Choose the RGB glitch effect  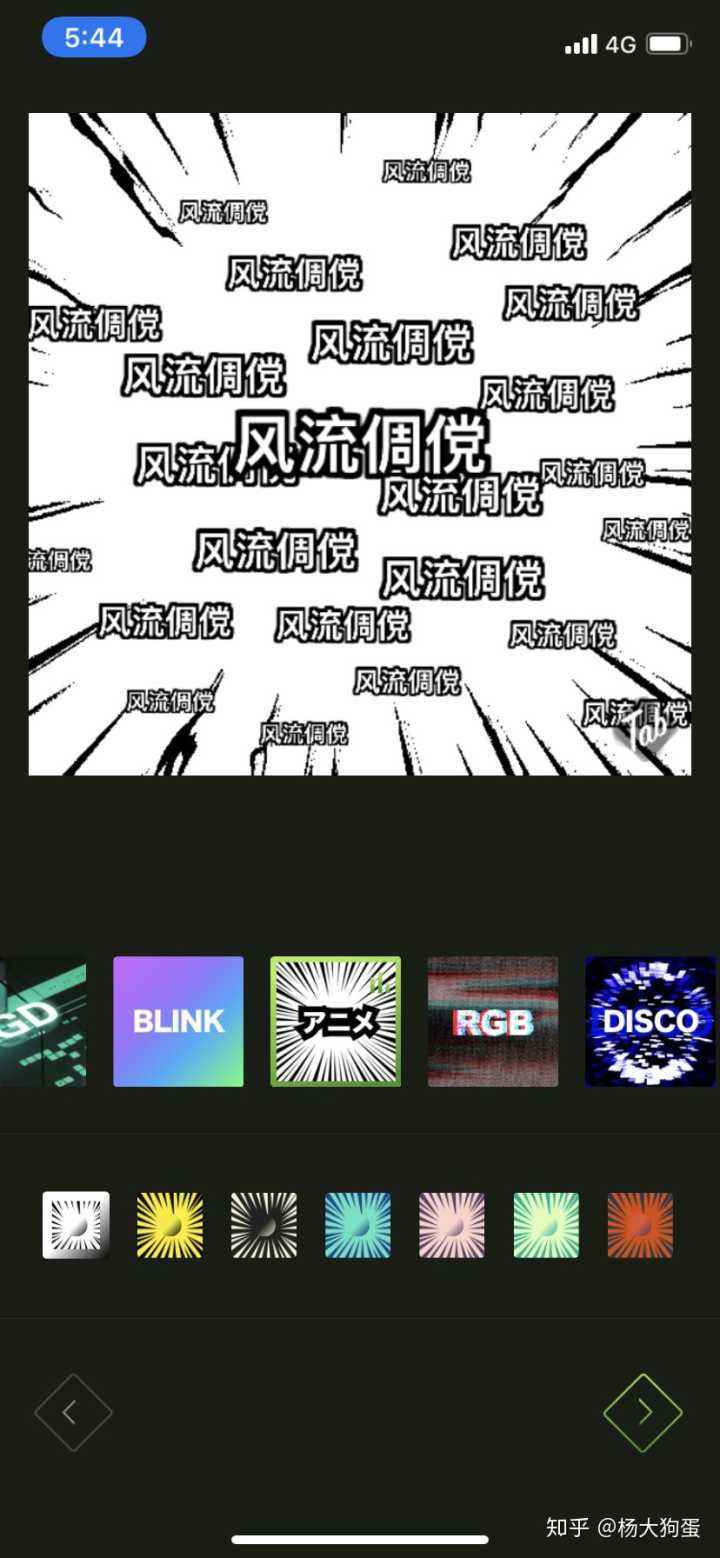click(493, 1021)
